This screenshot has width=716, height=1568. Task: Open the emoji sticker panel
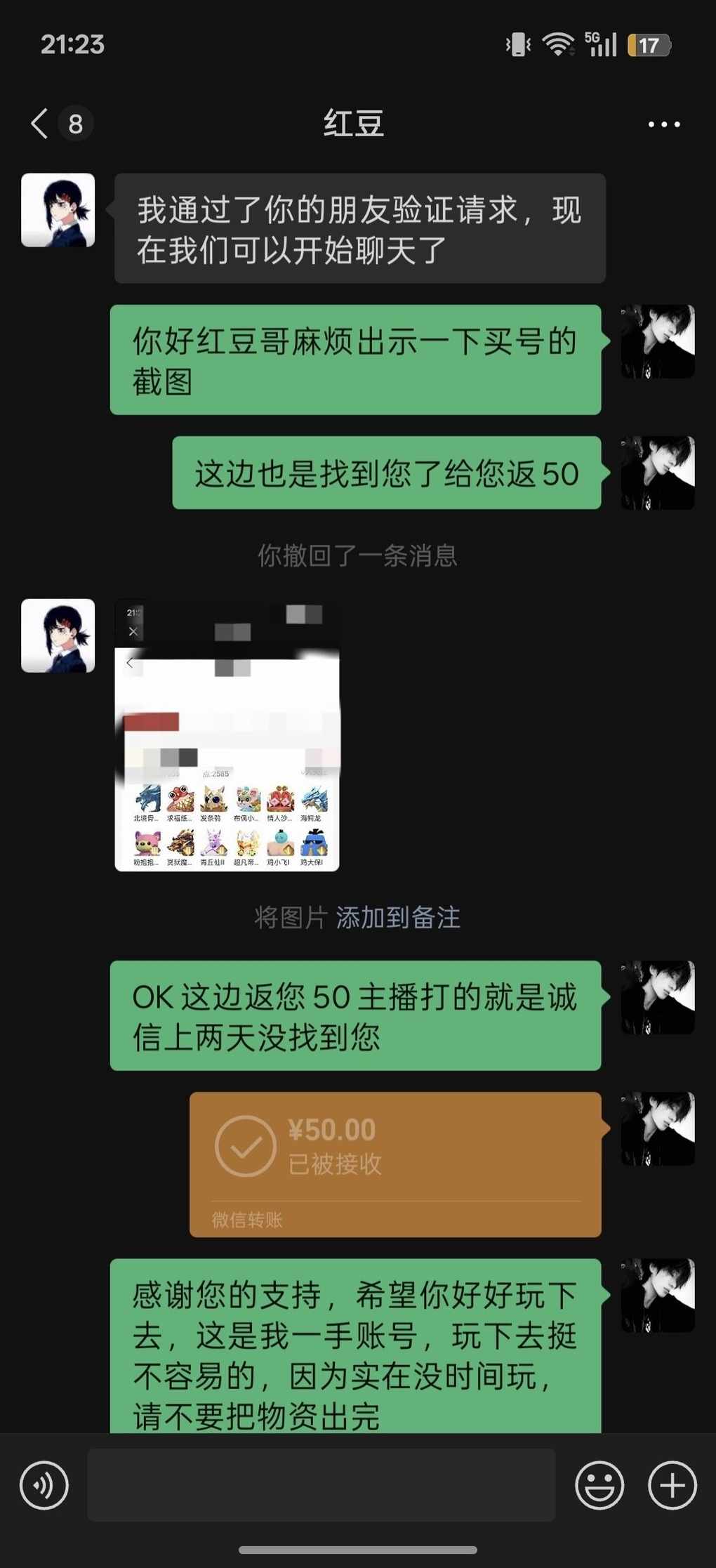(599, 1484)
